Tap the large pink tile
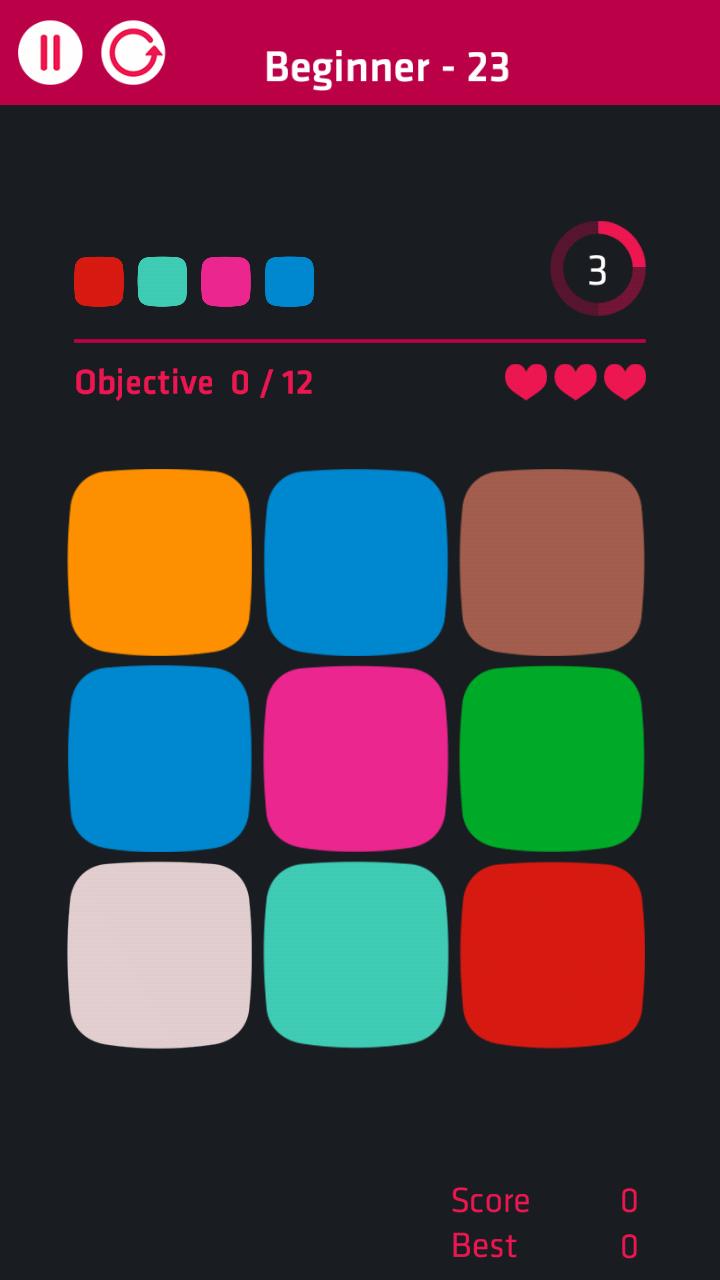 click(x=356, y=758)
